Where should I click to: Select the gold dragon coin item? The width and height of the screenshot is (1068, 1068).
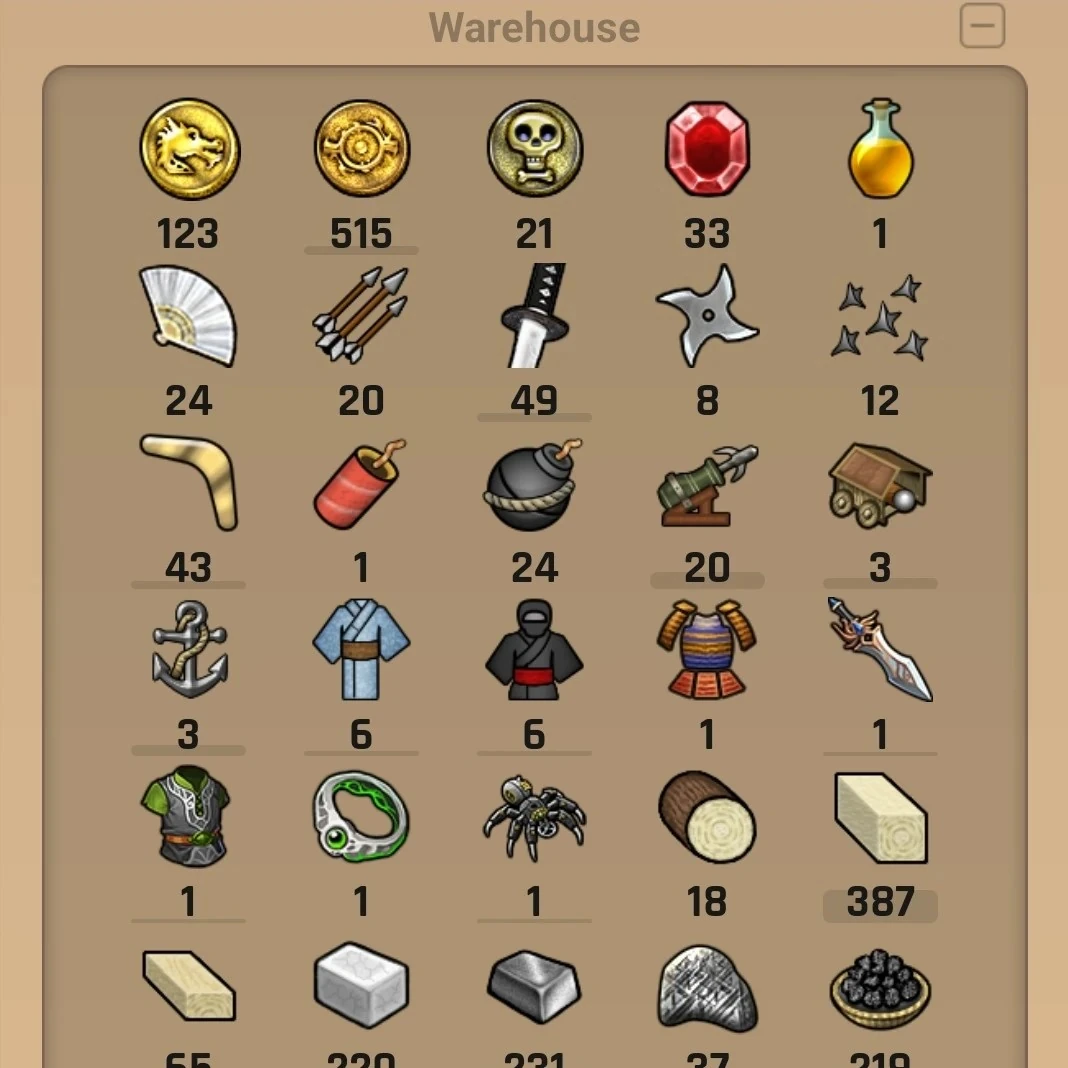[x=189, y=149]
